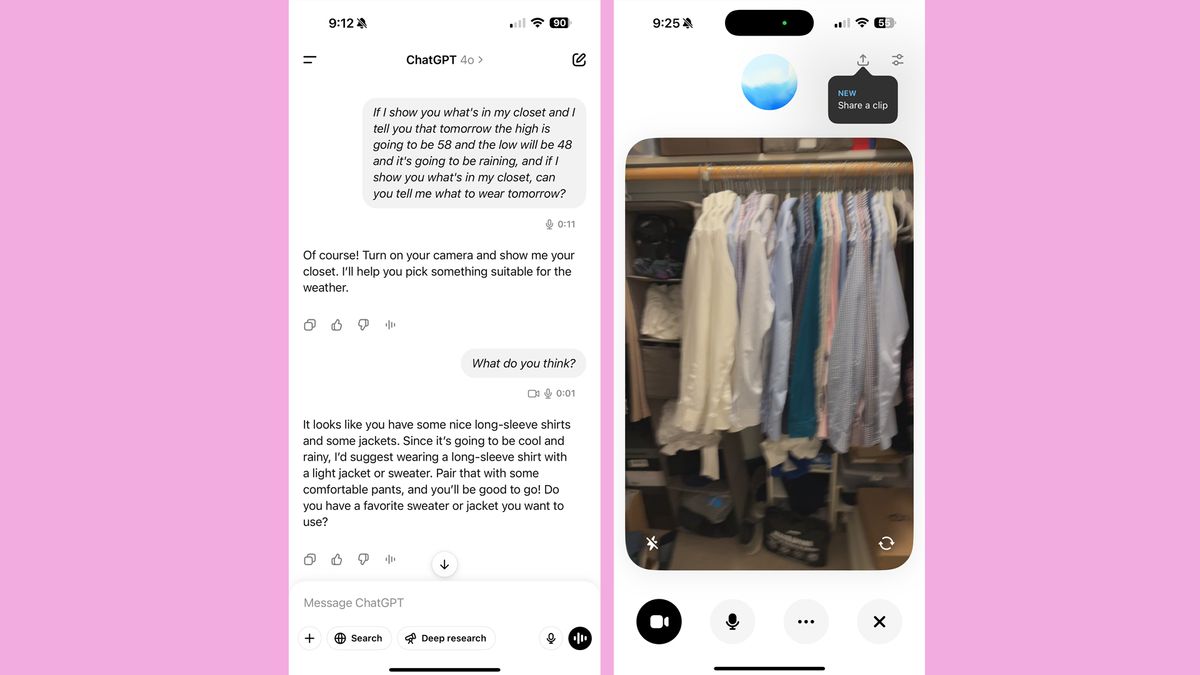Open the plus attachment menu
1200x675 pixels.
click(x=310, y=638)
